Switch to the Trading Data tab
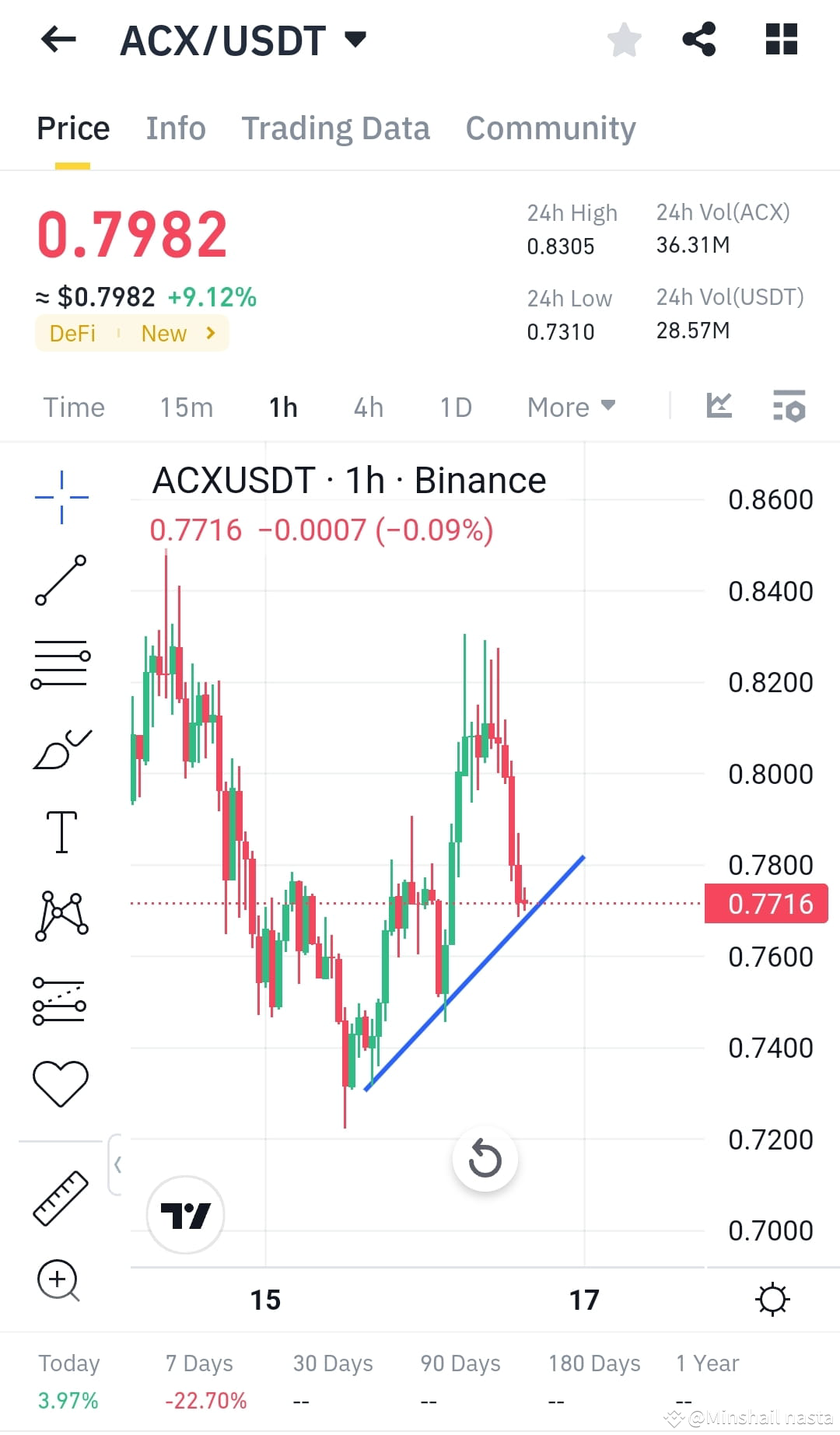The width and height of the screenshot is (840, 1435). pos(336,127)
